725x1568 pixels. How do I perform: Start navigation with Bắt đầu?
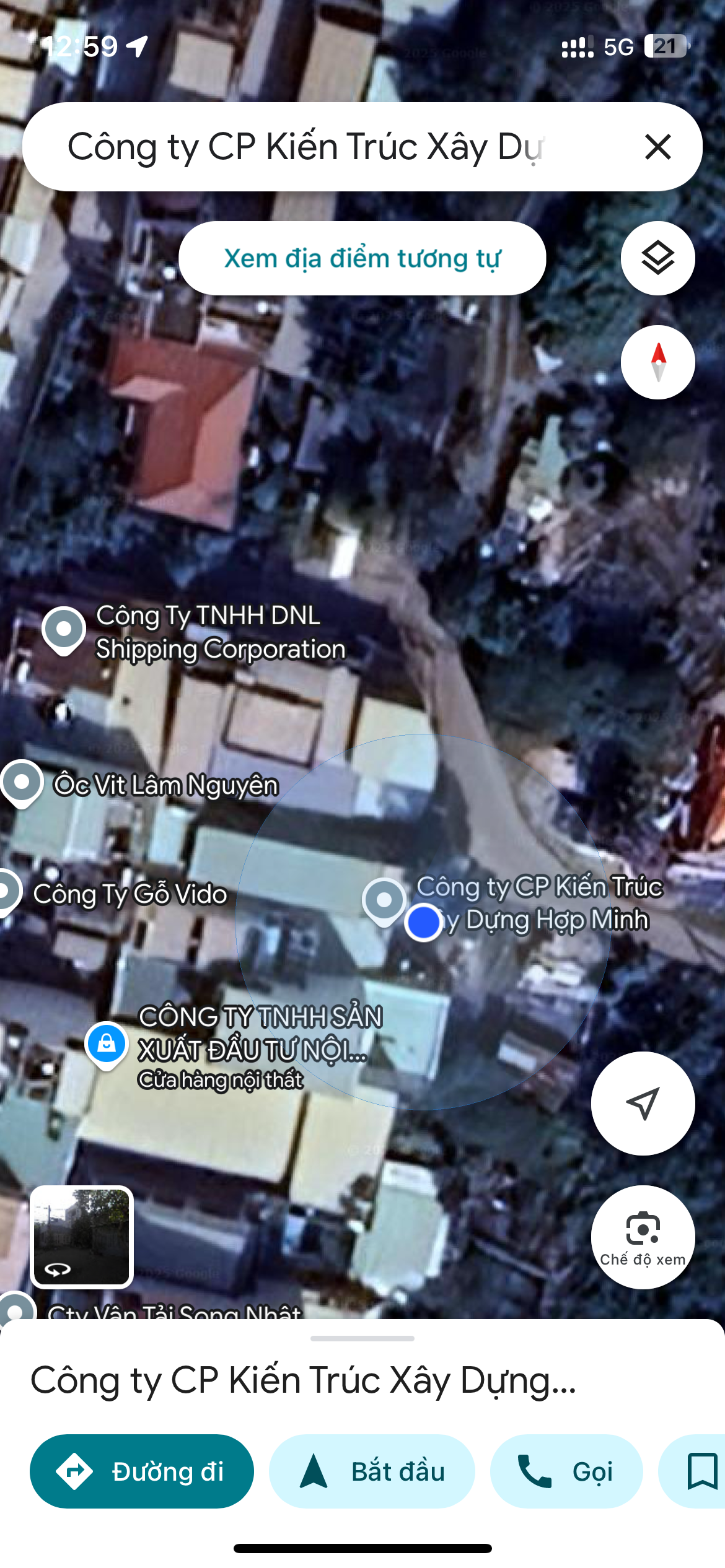pyautogui.click(x=372, y=1471)
